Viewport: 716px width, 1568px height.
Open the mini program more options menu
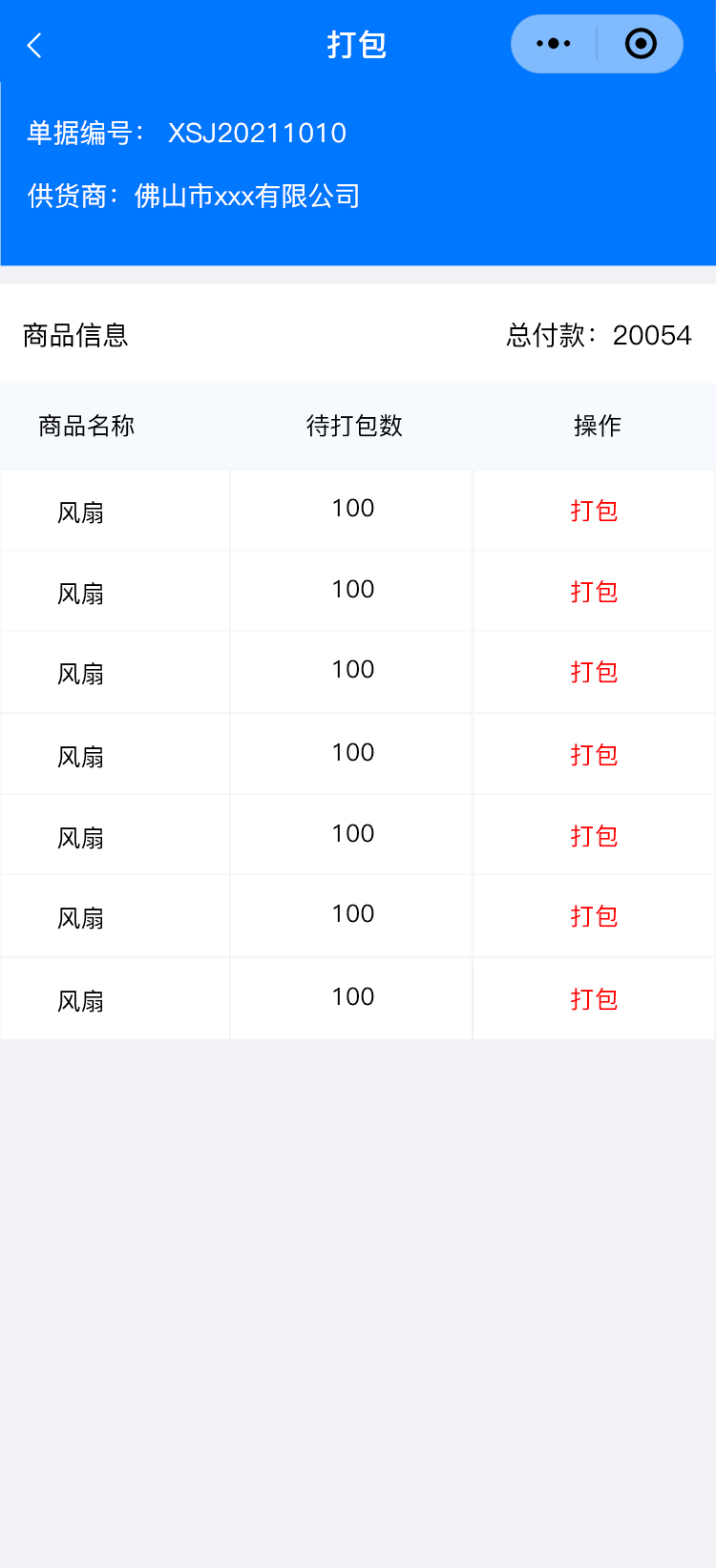click(x=554, y=44)
